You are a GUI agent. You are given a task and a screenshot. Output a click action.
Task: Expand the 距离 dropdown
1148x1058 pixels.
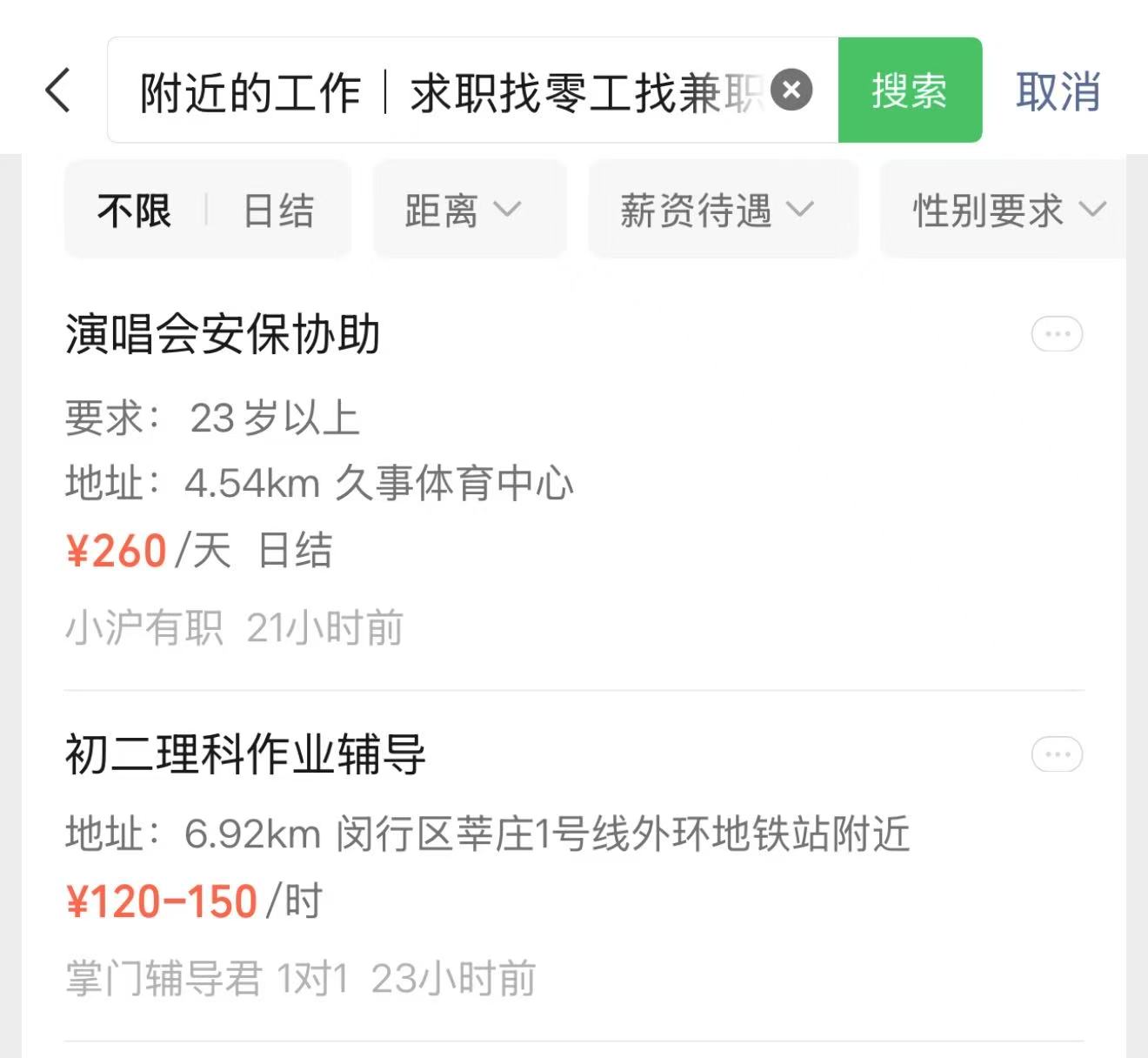coord(463,211)
